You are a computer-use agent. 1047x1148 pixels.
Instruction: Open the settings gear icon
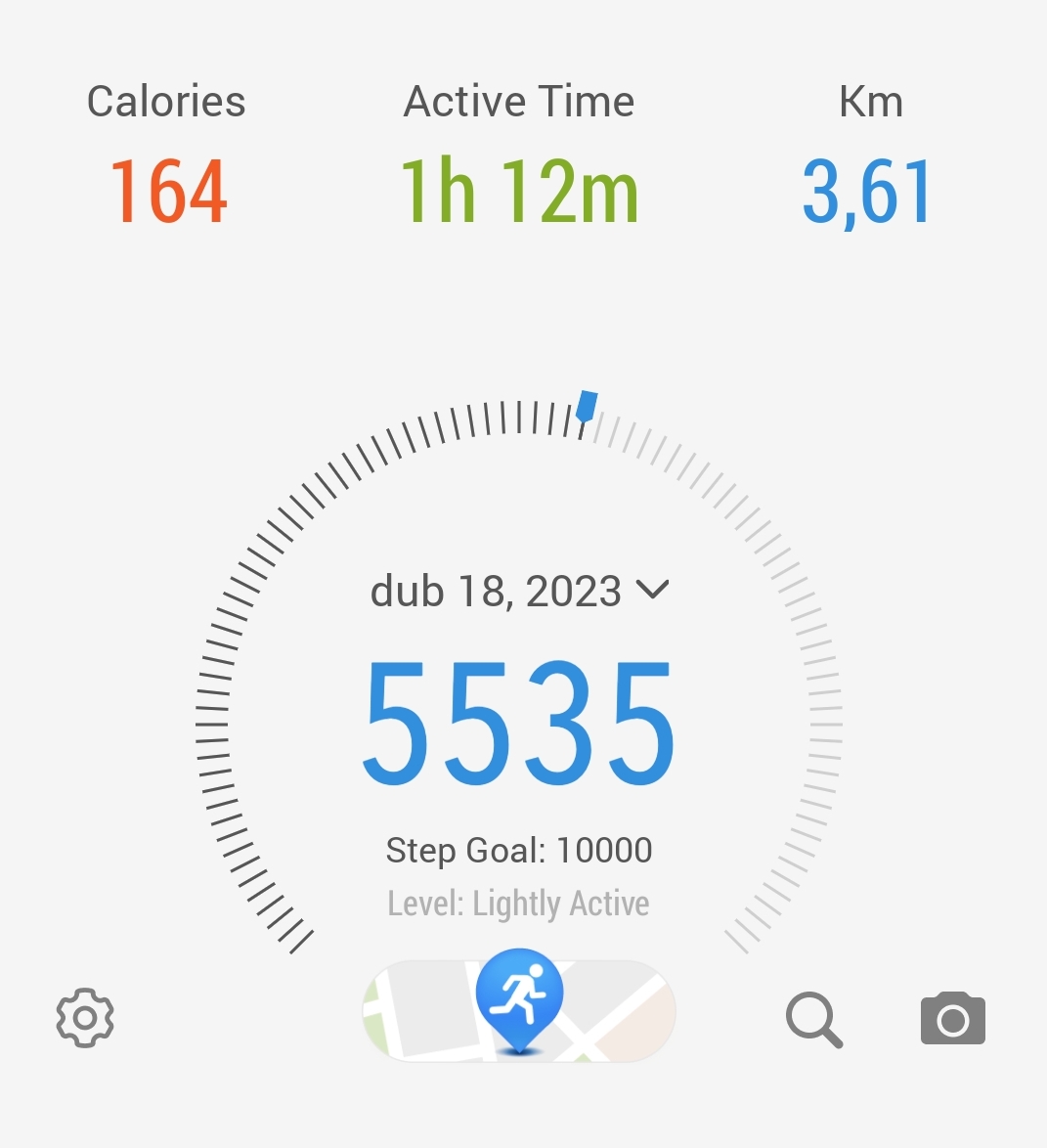click(x=85, y=1018)
